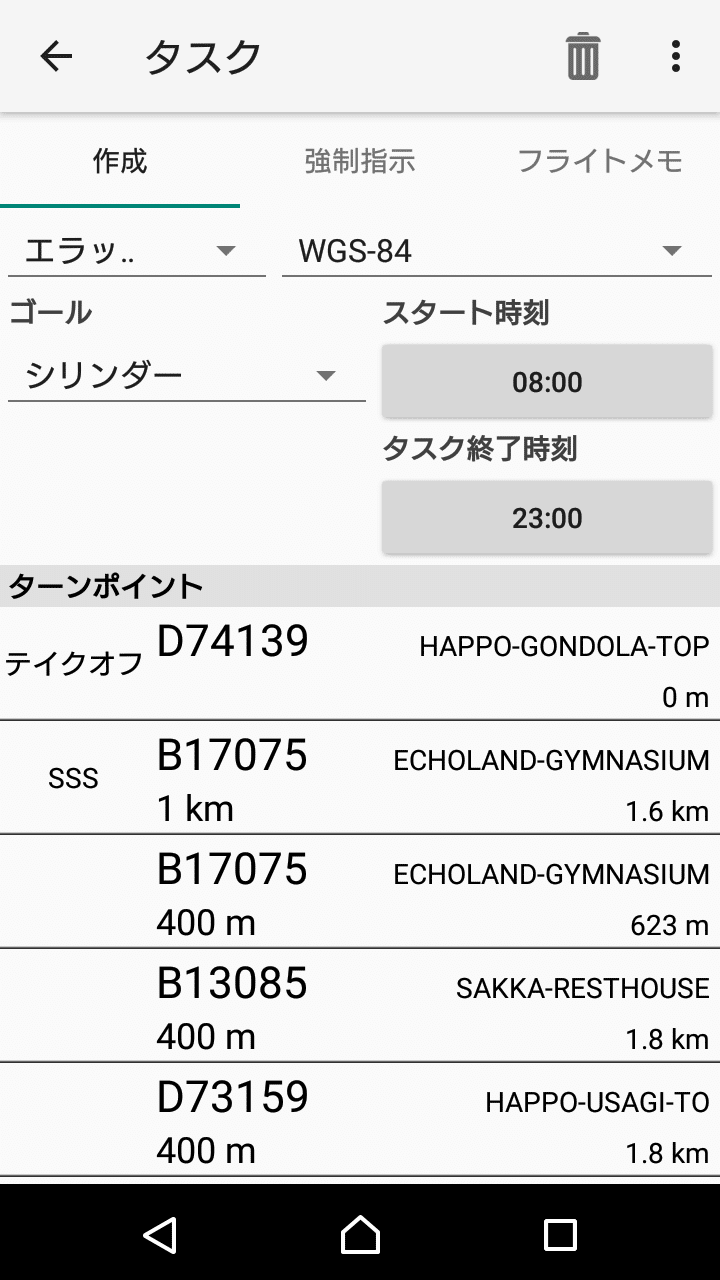This screenshot has width=720, height=1280.
Task: Go back using the arrow icon
Action: point(56,57)
